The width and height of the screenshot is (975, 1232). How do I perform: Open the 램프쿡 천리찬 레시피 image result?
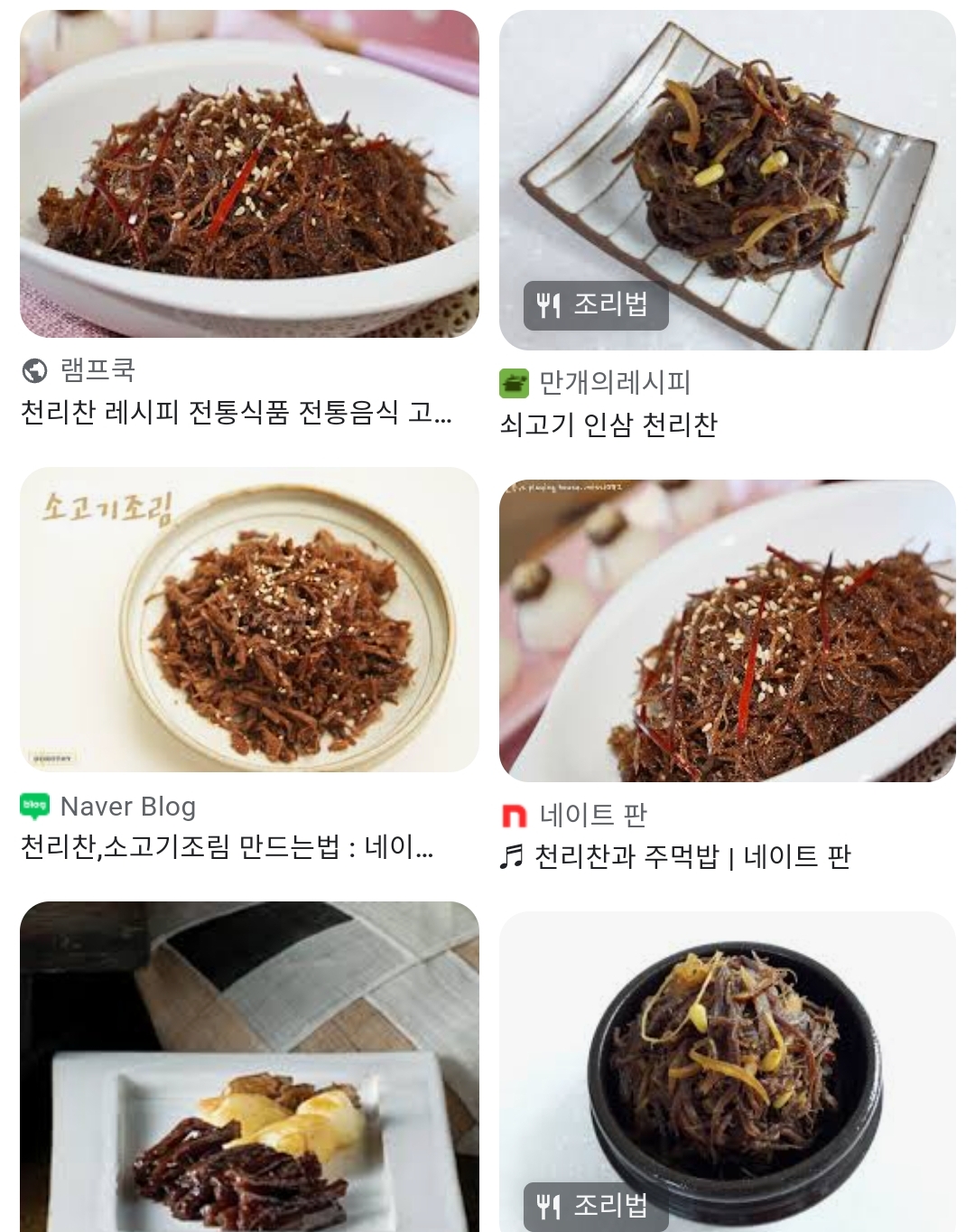[x=249, y=173]
